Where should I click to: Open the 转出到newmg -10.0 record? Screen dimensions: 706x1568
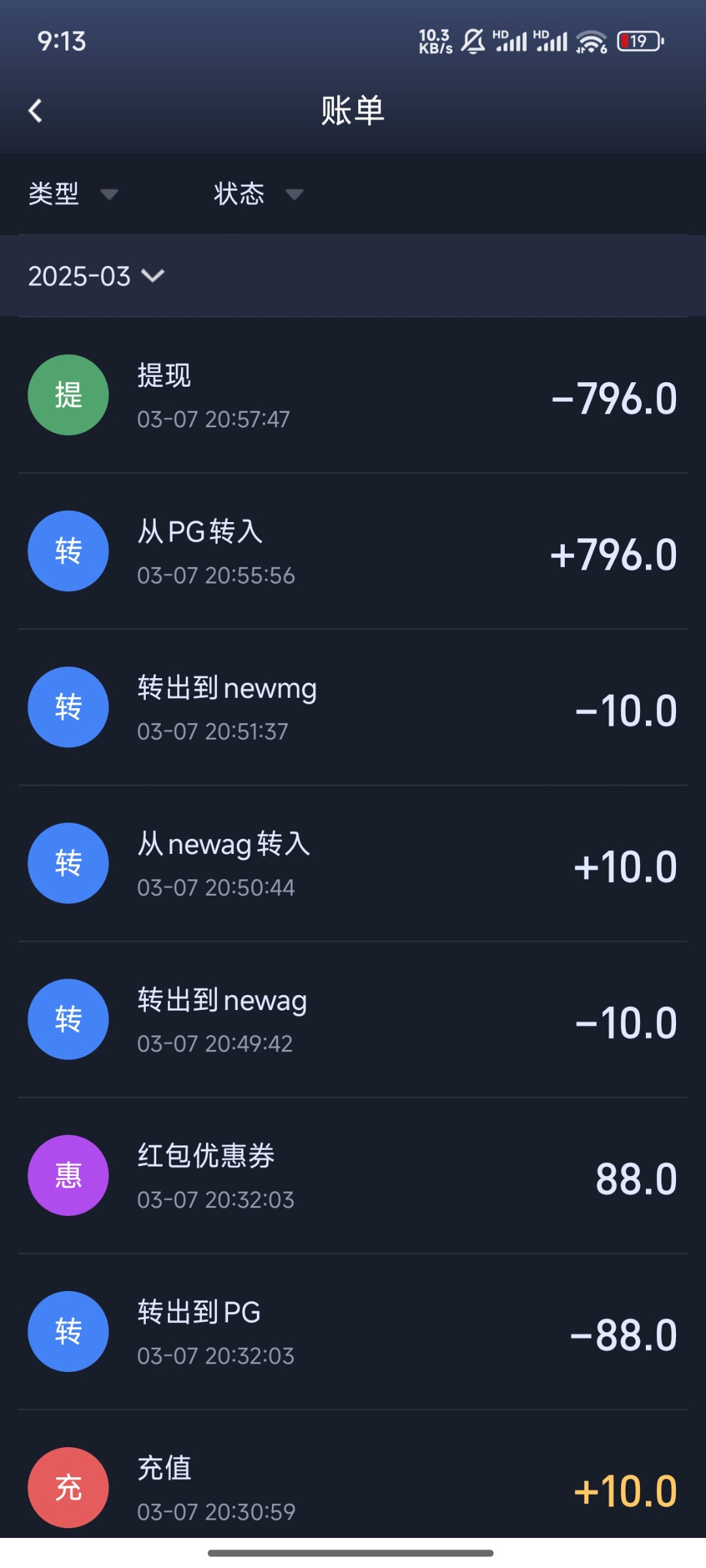(x=353, y=708)
